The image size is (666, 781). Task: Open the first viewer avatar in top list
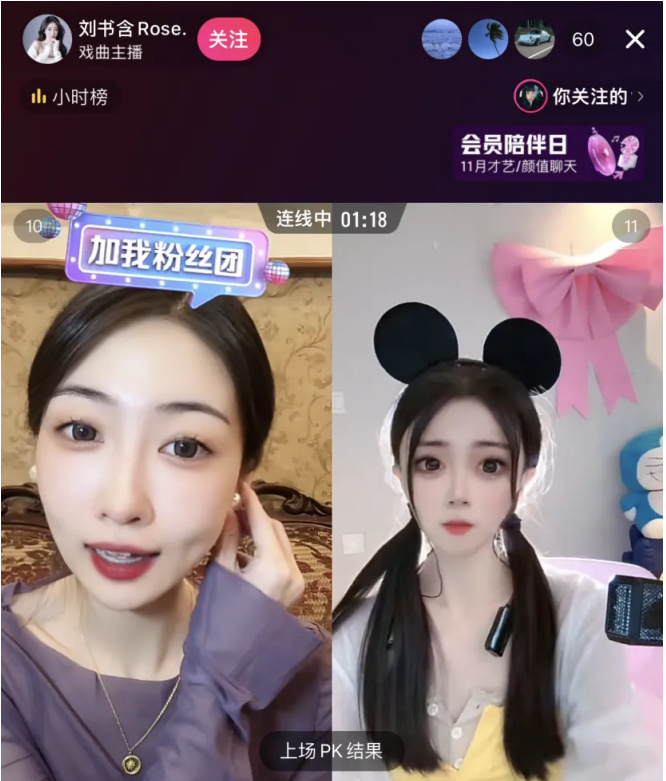442,40
